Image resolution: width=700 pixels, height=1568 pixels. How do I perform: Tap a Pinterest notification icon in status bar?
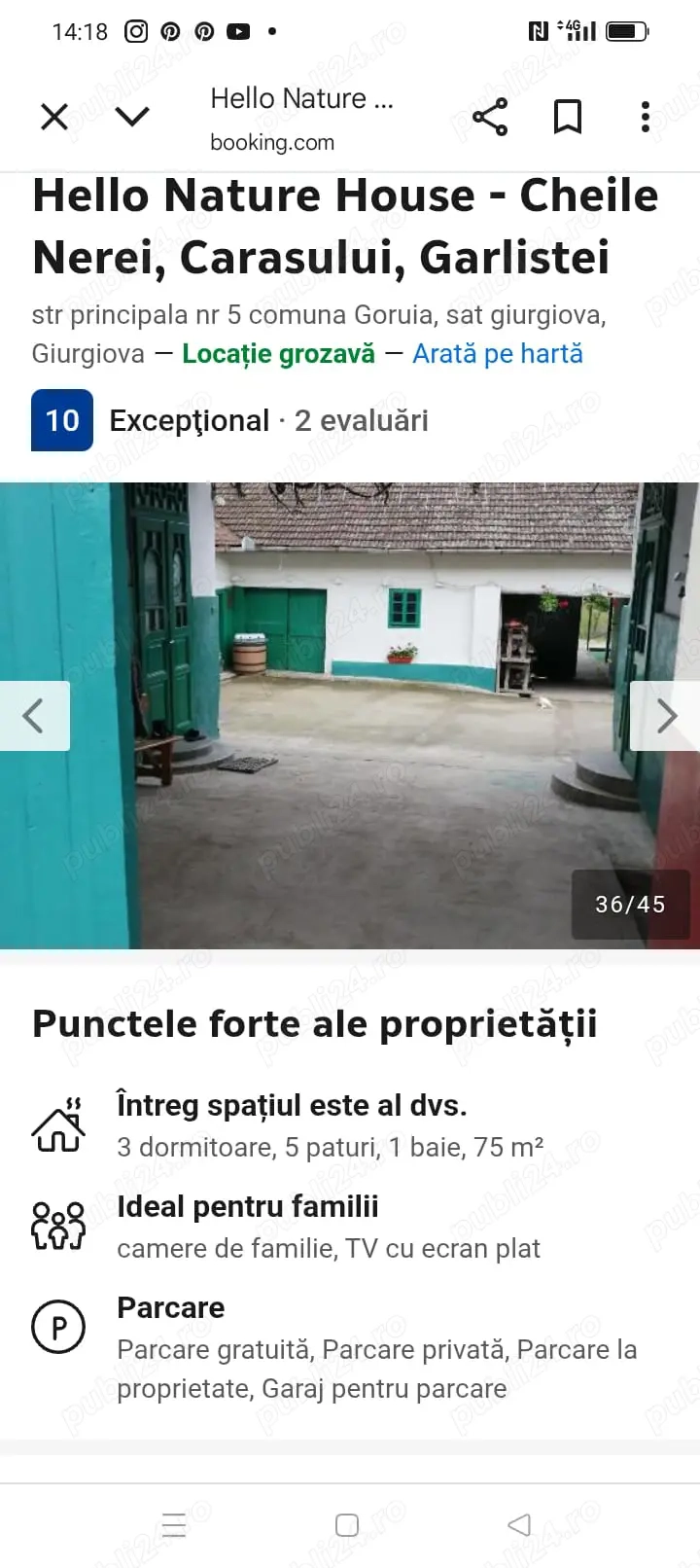170,30
